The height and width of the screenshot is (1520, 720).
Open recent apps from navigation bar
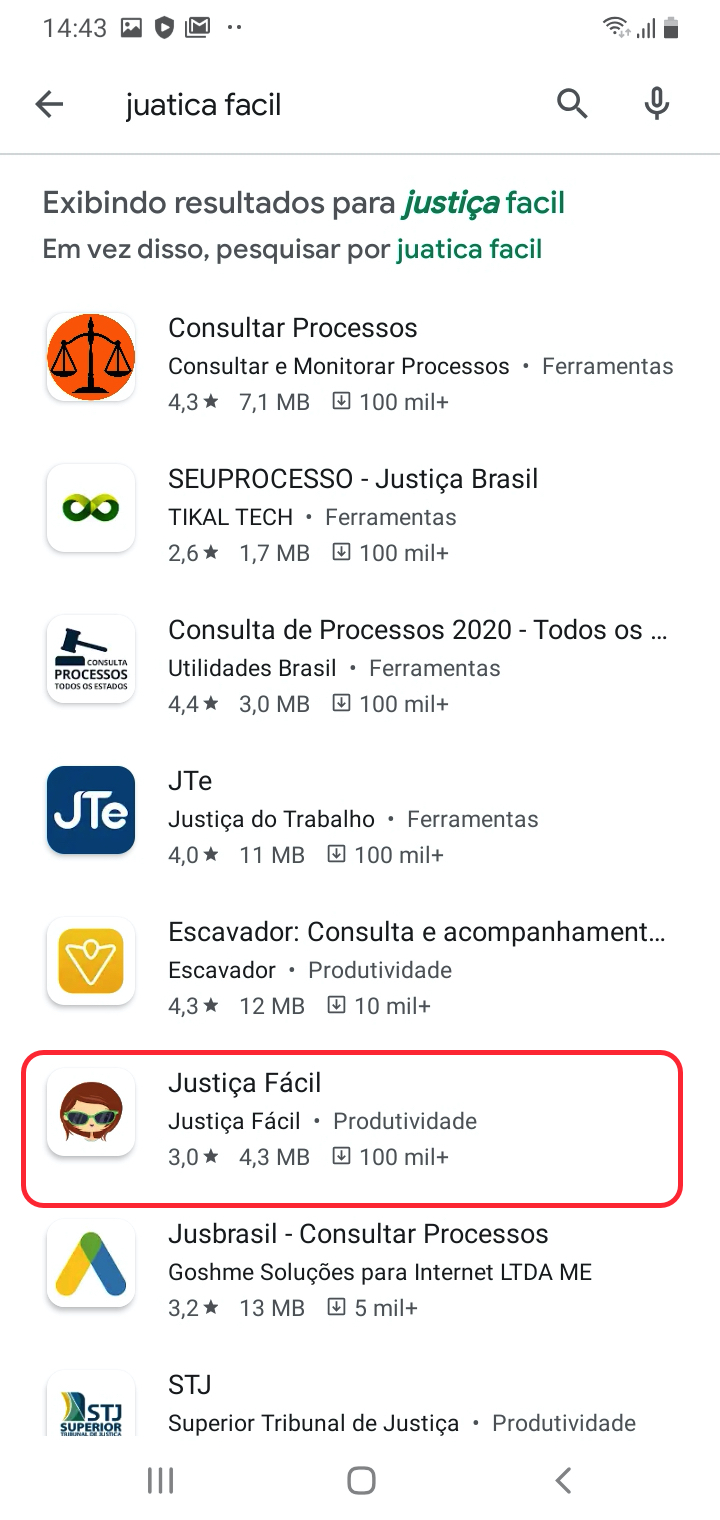[160, 1480]
